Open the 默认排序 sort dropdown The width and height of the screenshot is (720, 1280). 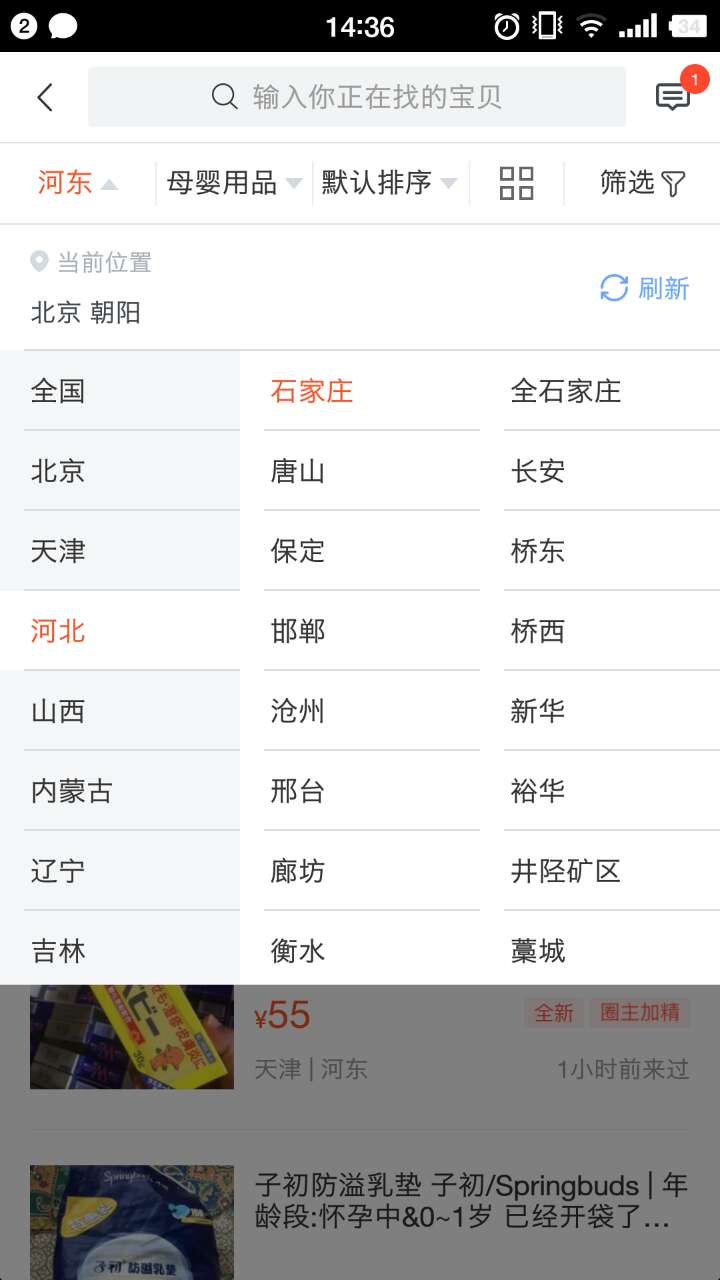(x=389, y=183)
